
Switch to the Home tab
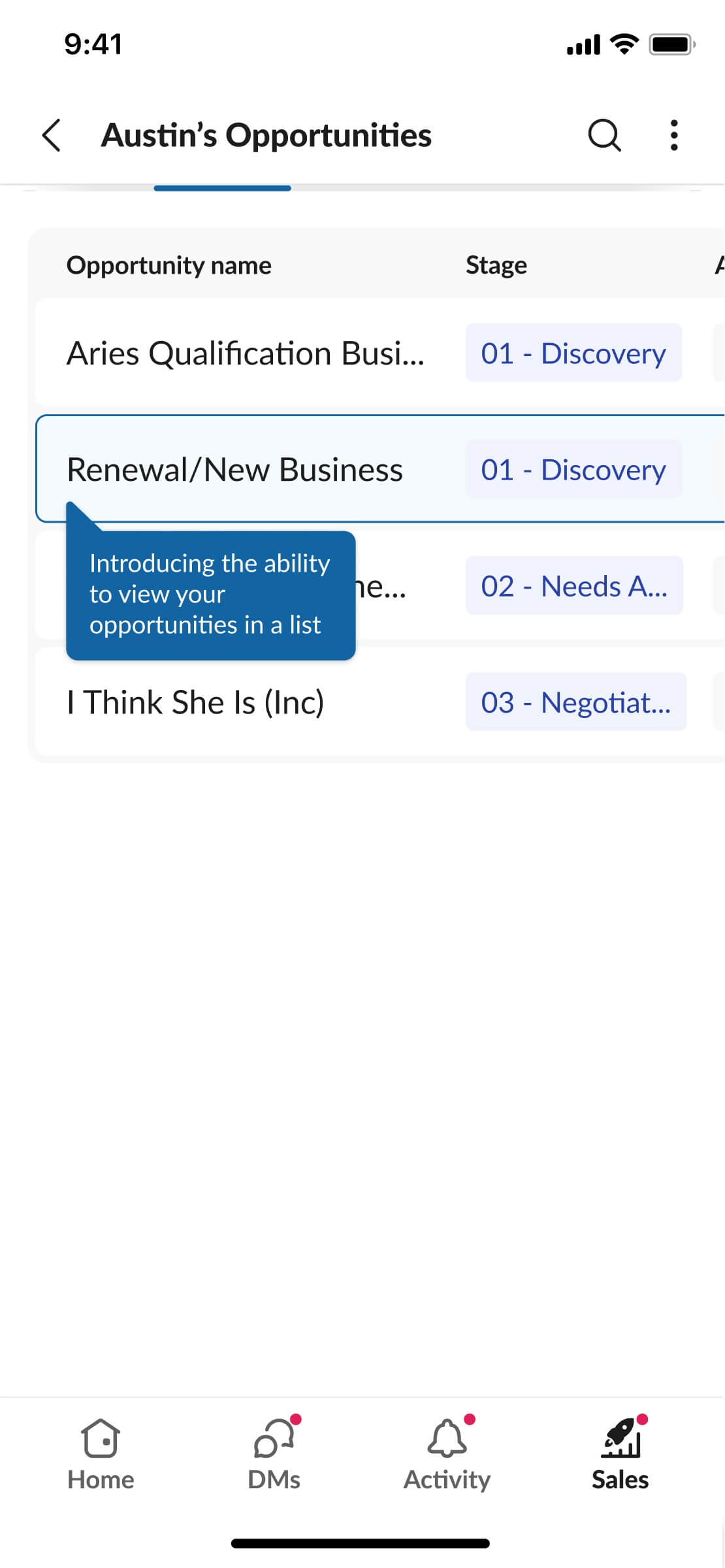pos(101,1456)
